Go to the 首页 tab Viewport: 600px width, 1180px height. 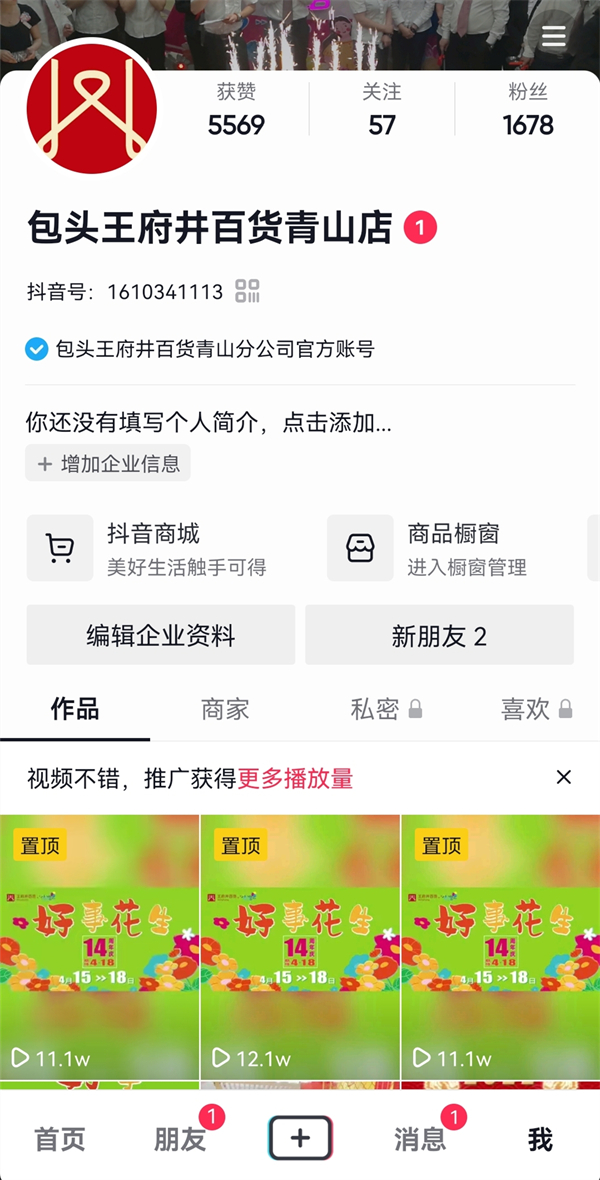coord(60,1138)
